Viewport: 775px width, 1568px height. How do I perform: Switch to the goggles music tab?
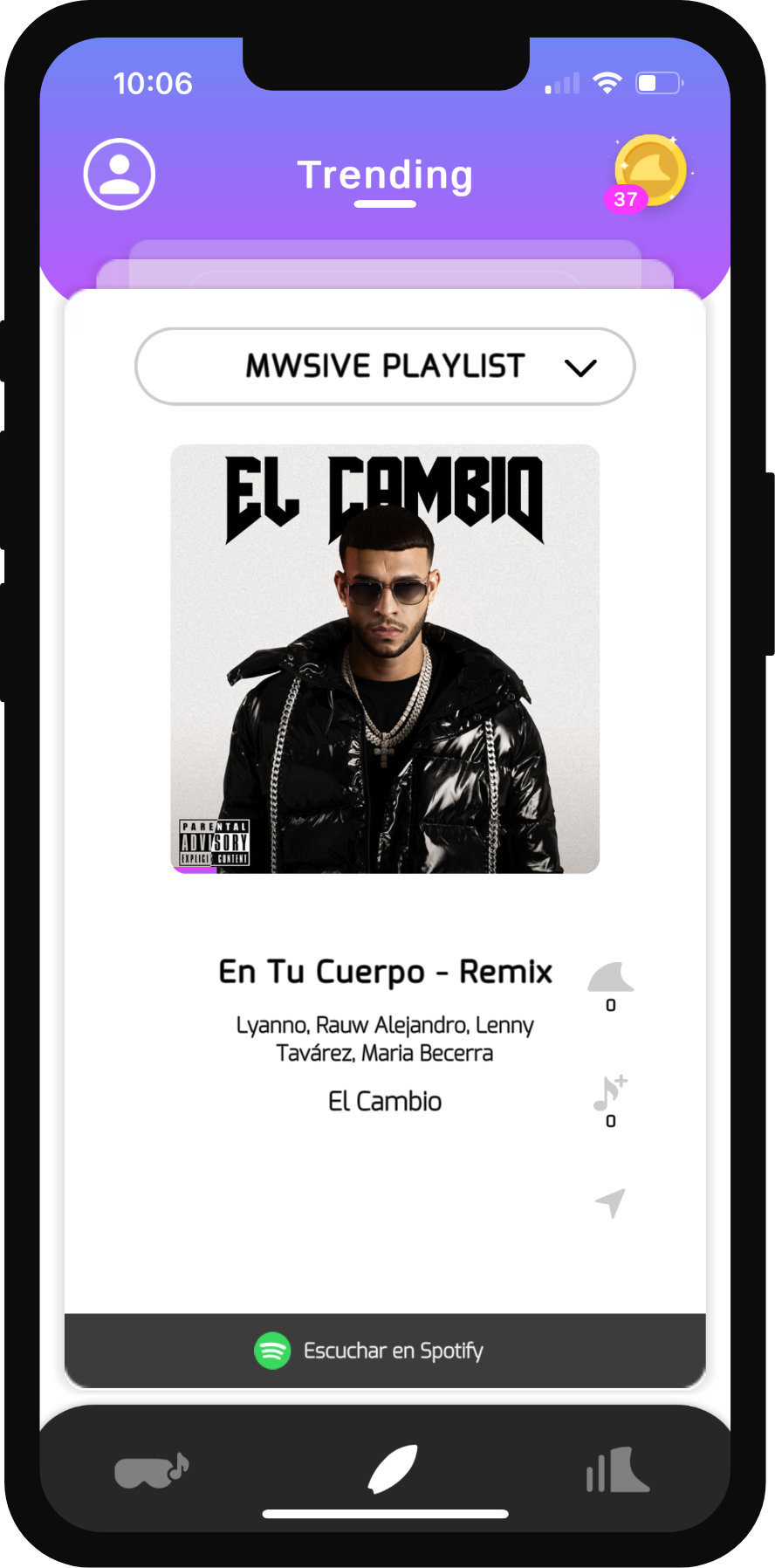[152, 1470]
